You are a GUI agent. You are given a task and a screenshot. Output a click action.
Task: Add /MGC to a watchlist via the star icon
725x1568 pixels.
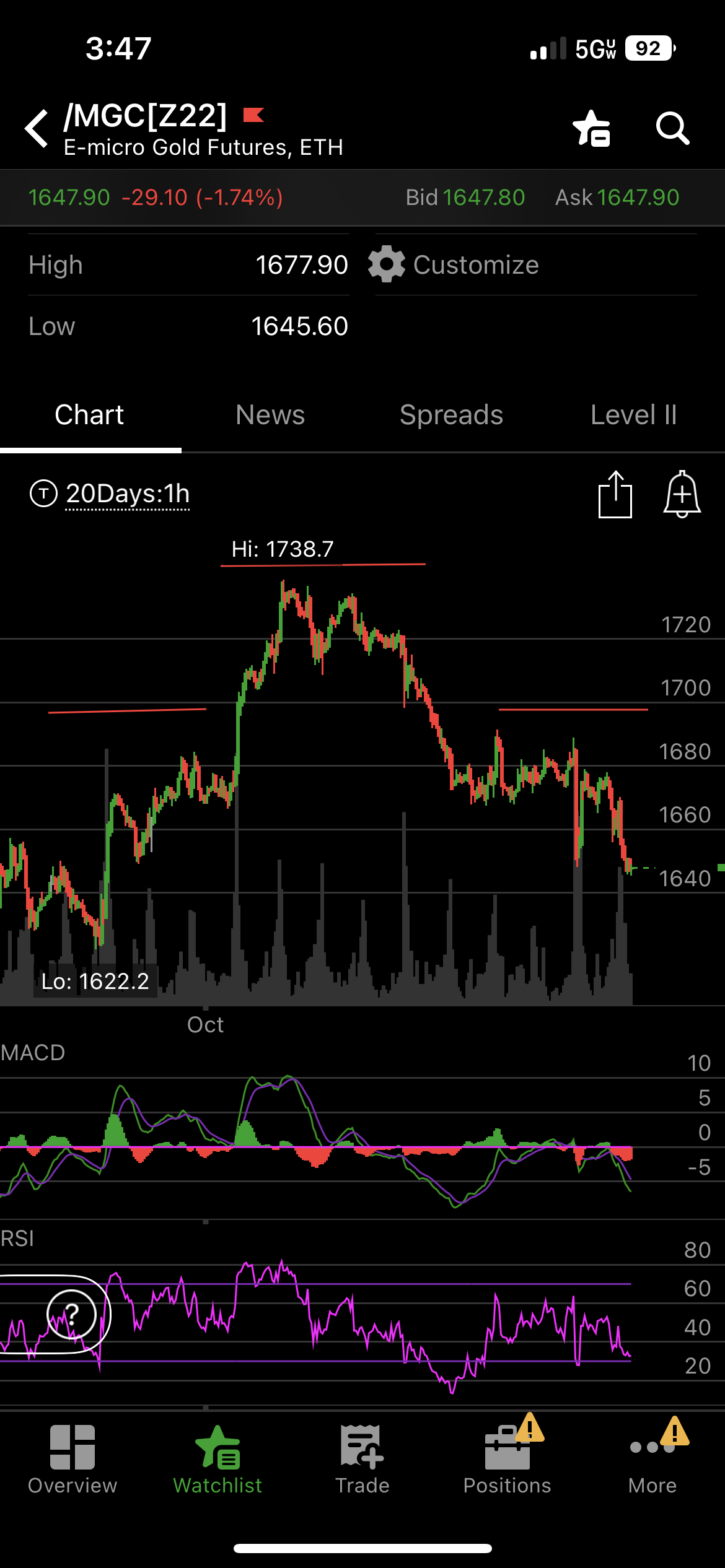pyautogui.click(x=592, y=129)
